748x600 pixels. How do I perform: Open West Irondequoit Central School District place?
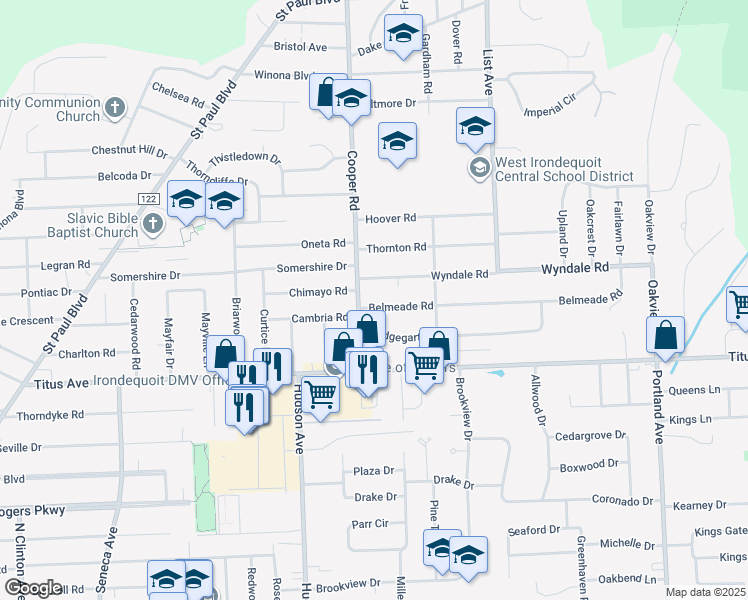(479, 167)
